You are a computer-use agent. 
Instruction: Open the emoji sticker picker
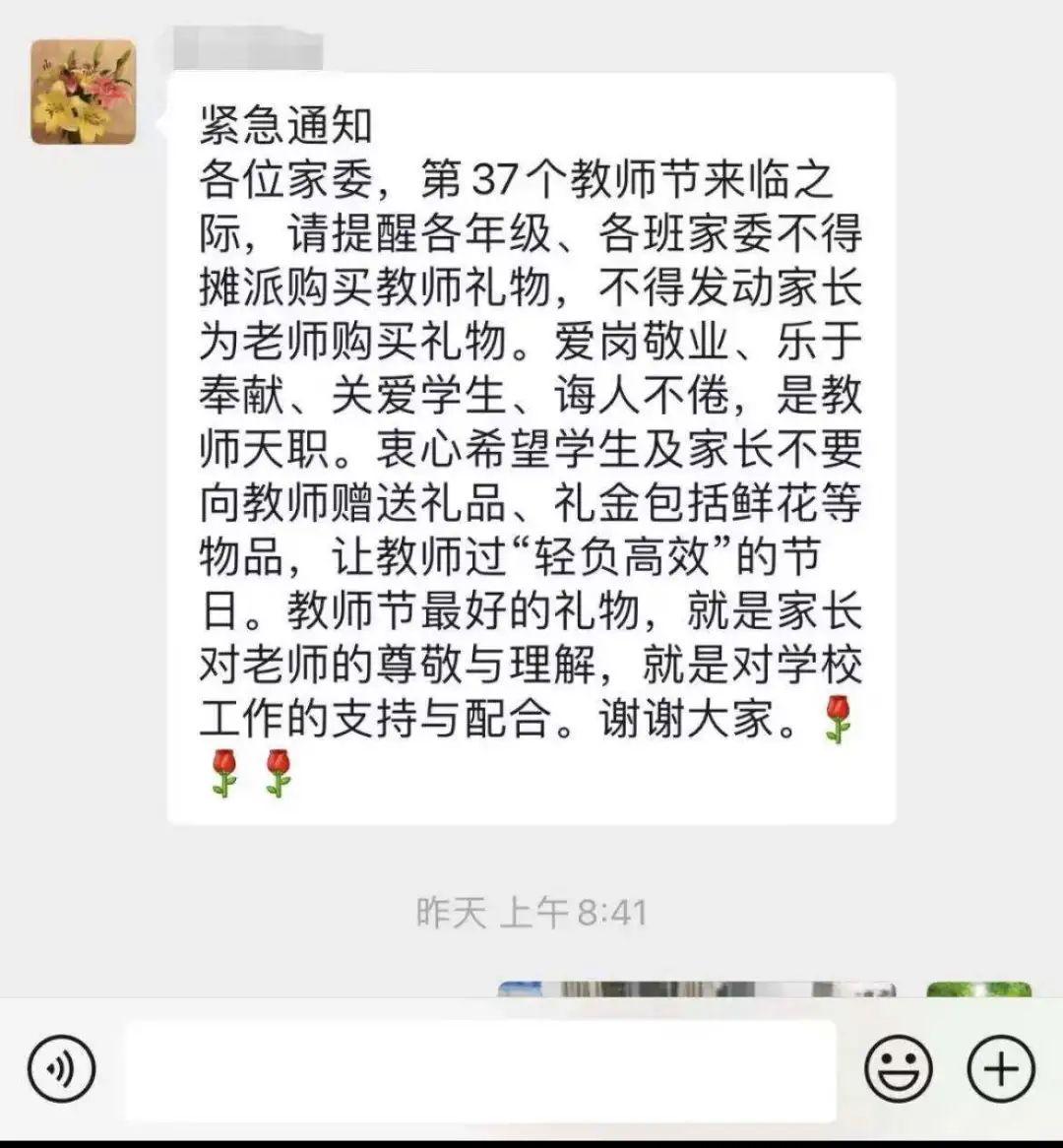pyautogui.click(x=898, y=1069)
